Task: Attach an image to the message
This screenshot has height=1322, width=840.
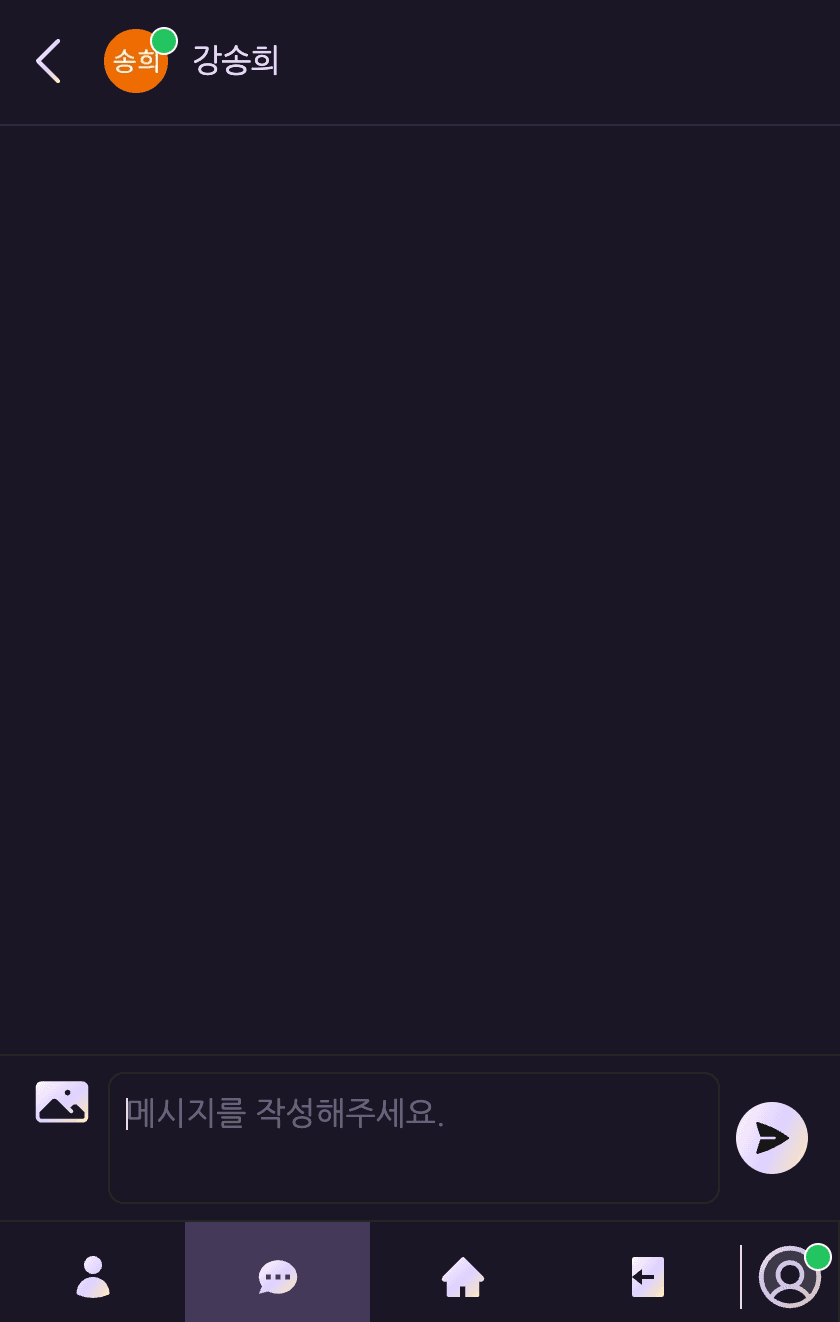Action: point(62,1102)
